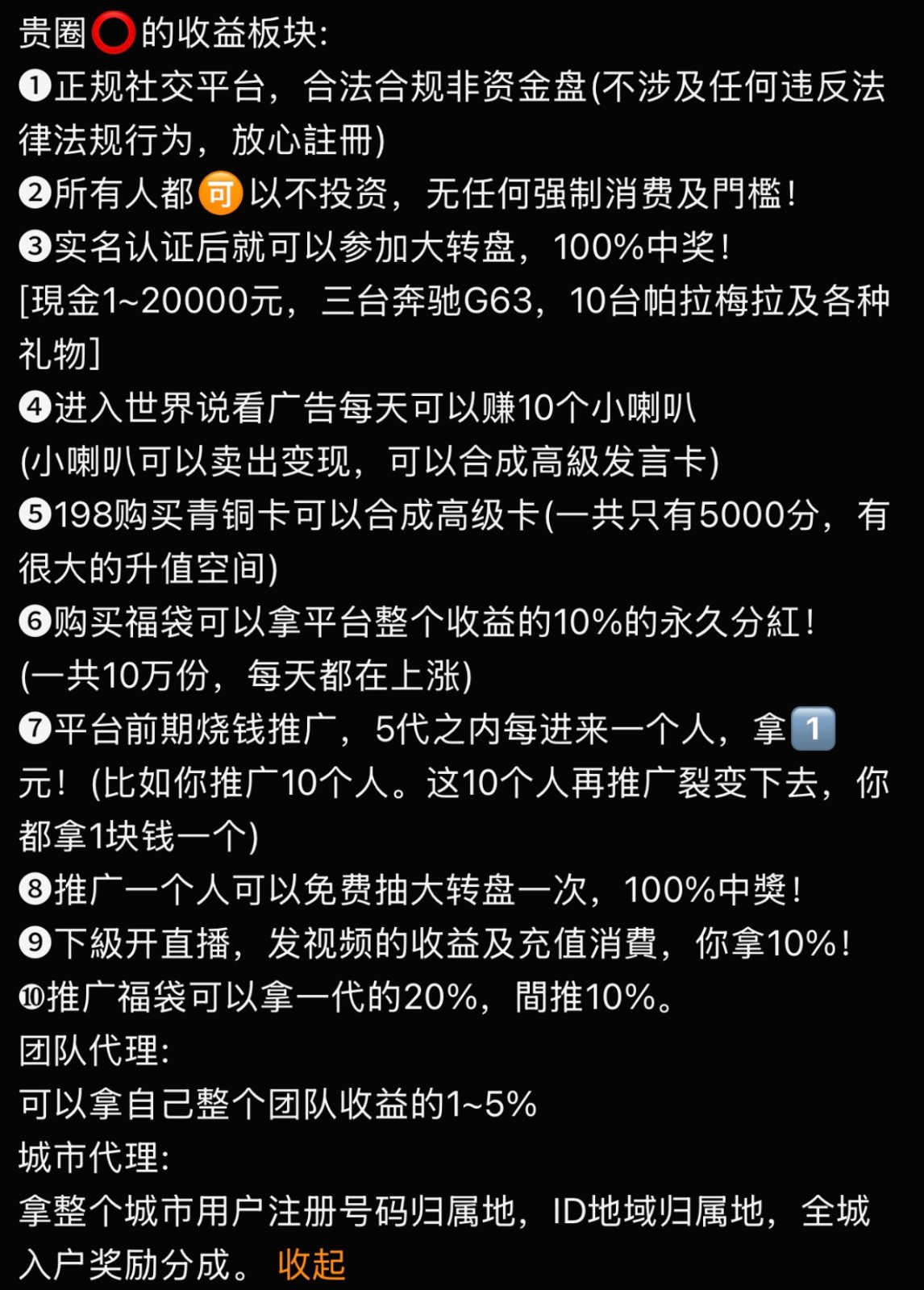924x1290 pixels.
Task: Collapse the description with 收起
Action: pyautogui.click(x=311, y=1263)
